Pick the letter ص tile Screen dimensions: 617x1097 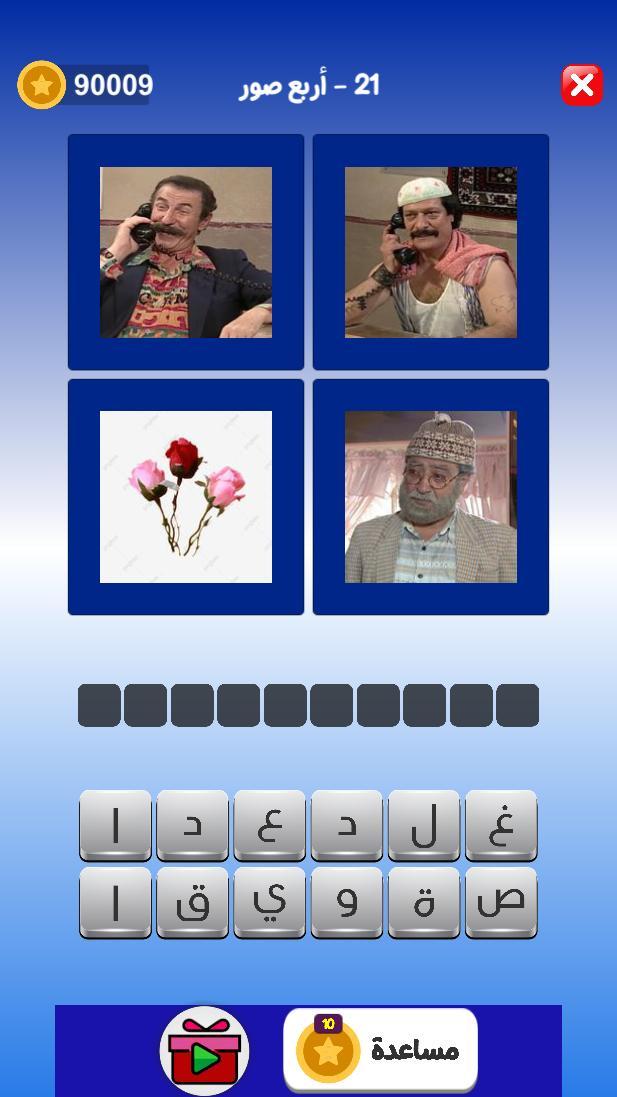tap(501, 903)
